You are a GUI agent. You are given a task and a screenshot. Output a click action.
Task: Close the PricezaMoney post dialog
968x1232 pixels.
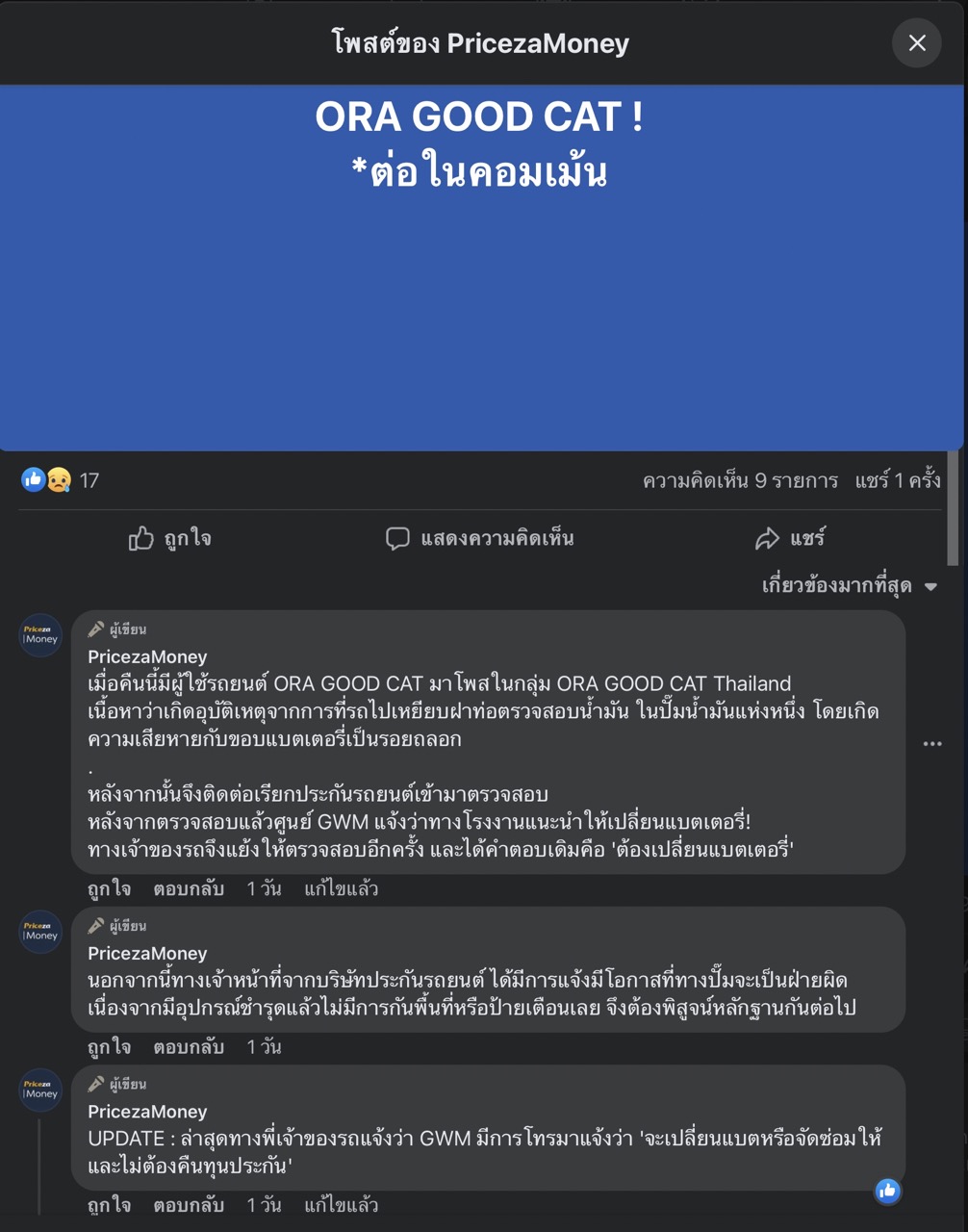pos(916,43)
